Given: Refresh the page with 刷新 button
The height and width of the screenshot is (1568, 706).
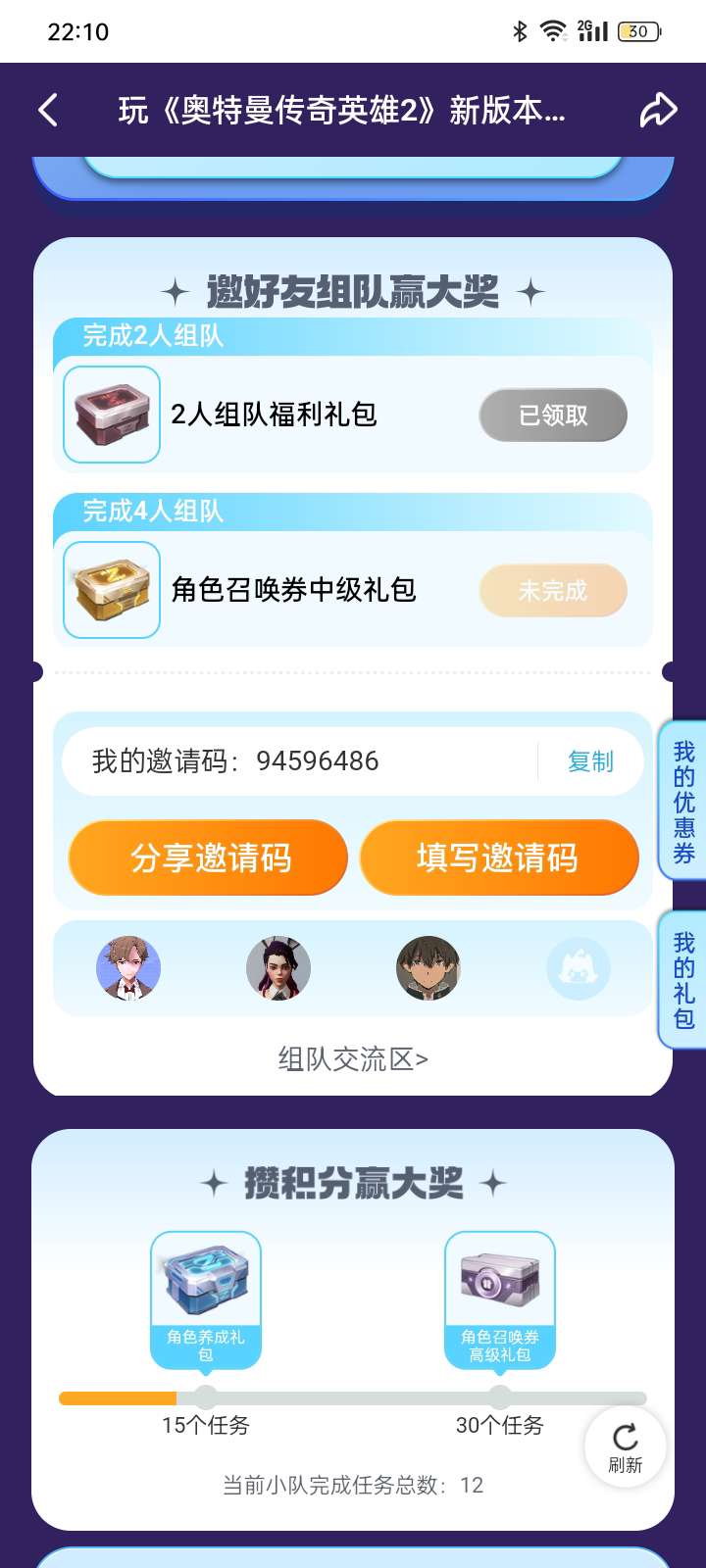Looking at the screenshot, I should point(625,1447).
